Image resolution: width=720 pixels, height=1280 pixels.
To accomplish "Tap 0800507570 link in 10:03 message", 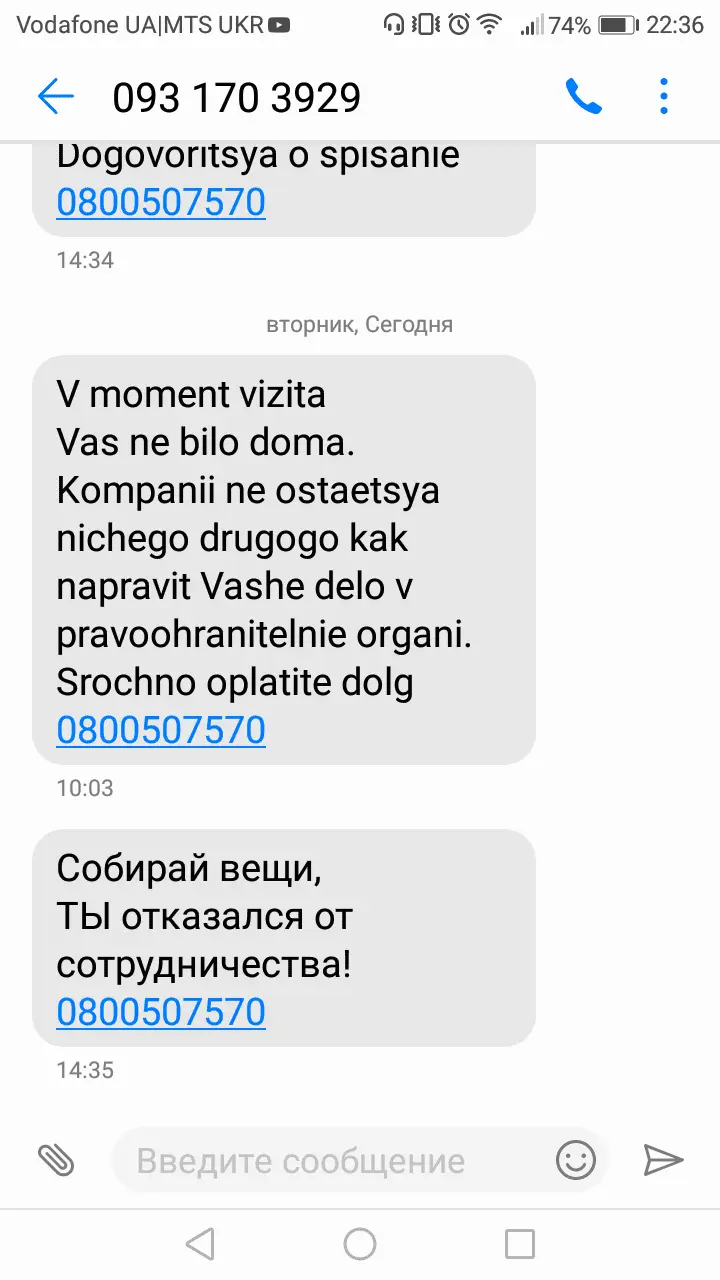I will tap(161, 730).
